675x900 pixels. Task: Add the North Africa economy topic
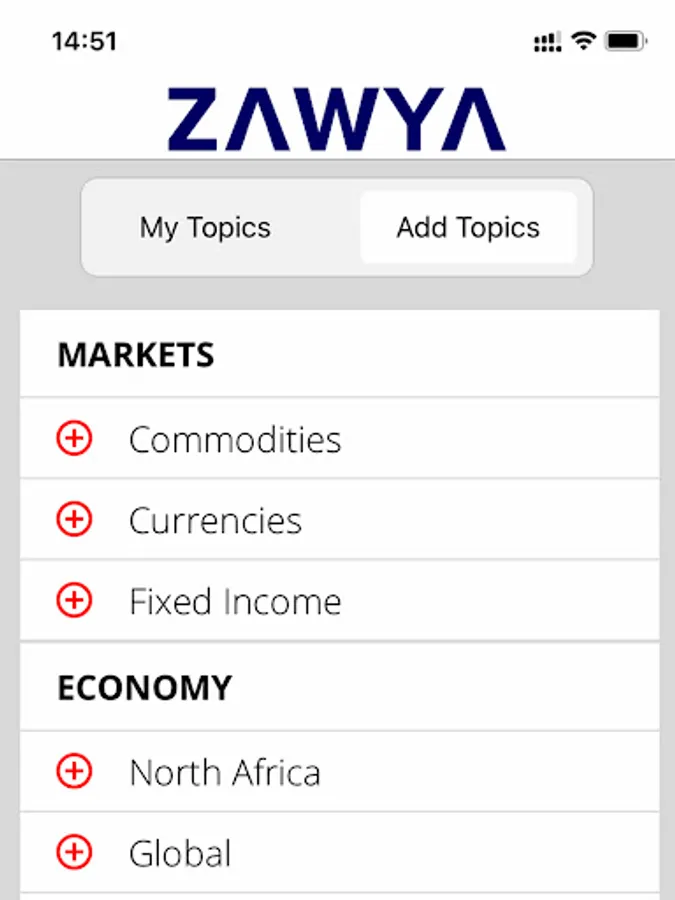tap(74, 771)
